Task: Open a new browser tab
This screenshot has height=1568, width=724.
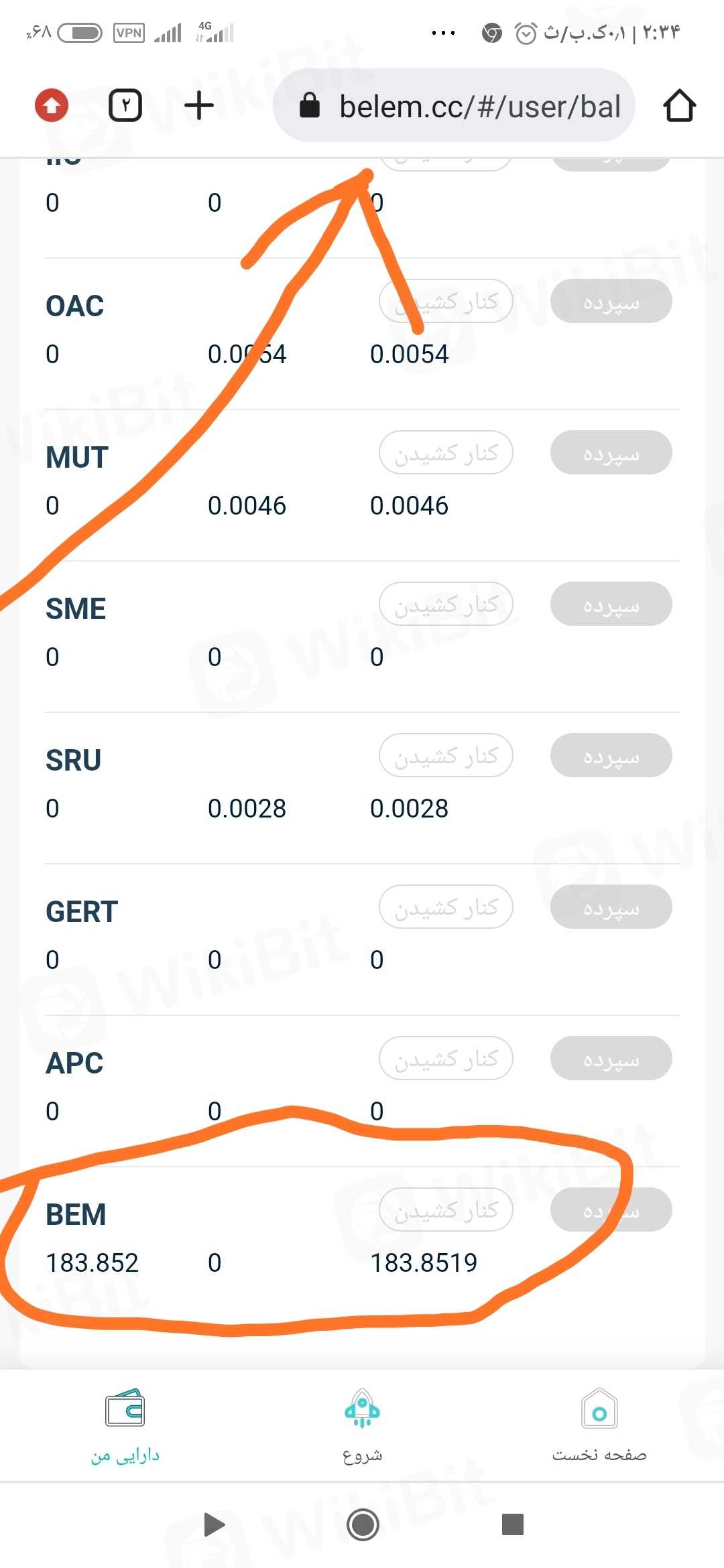Action: [198, 106]
